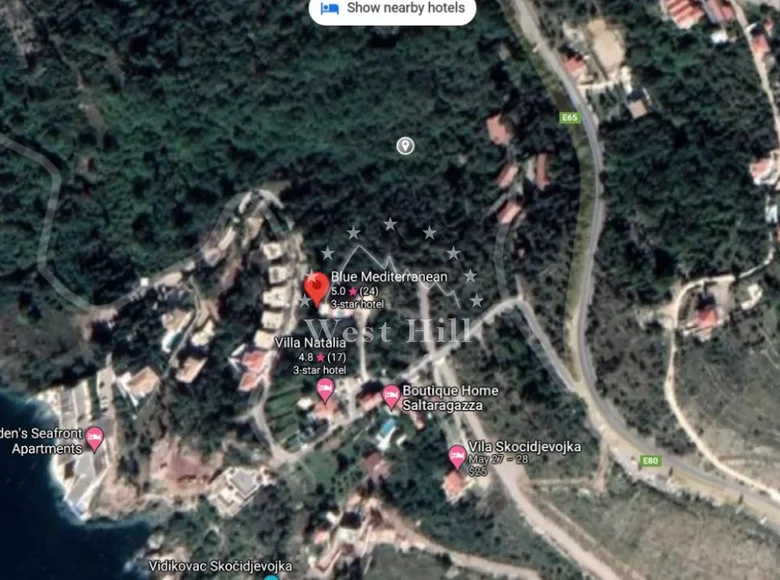Select the red Blue Mediterranean pin
Viewport: 780px width, 580px height.
(x=316, y=287)
